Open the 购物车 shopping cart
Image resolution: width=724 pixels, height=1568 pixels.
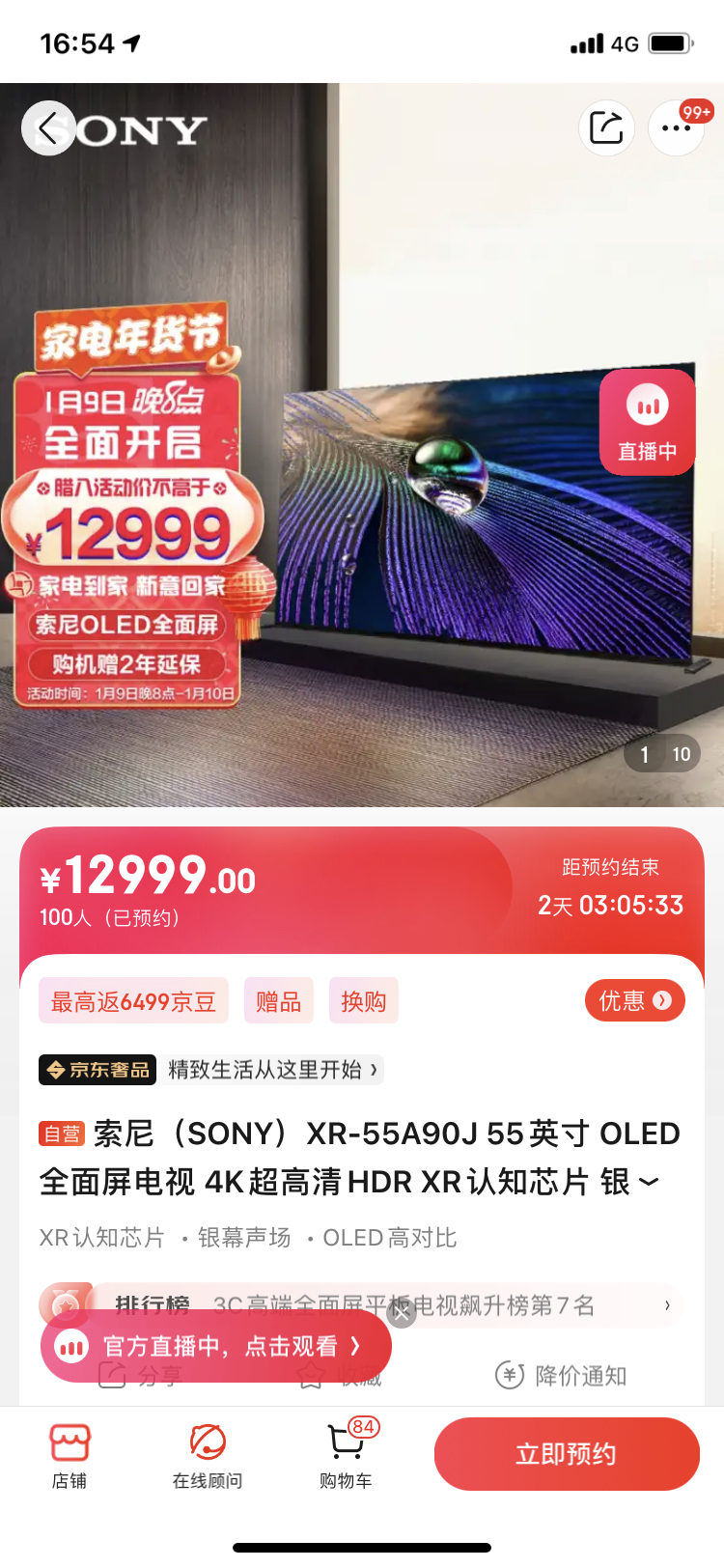point(346,1456)
